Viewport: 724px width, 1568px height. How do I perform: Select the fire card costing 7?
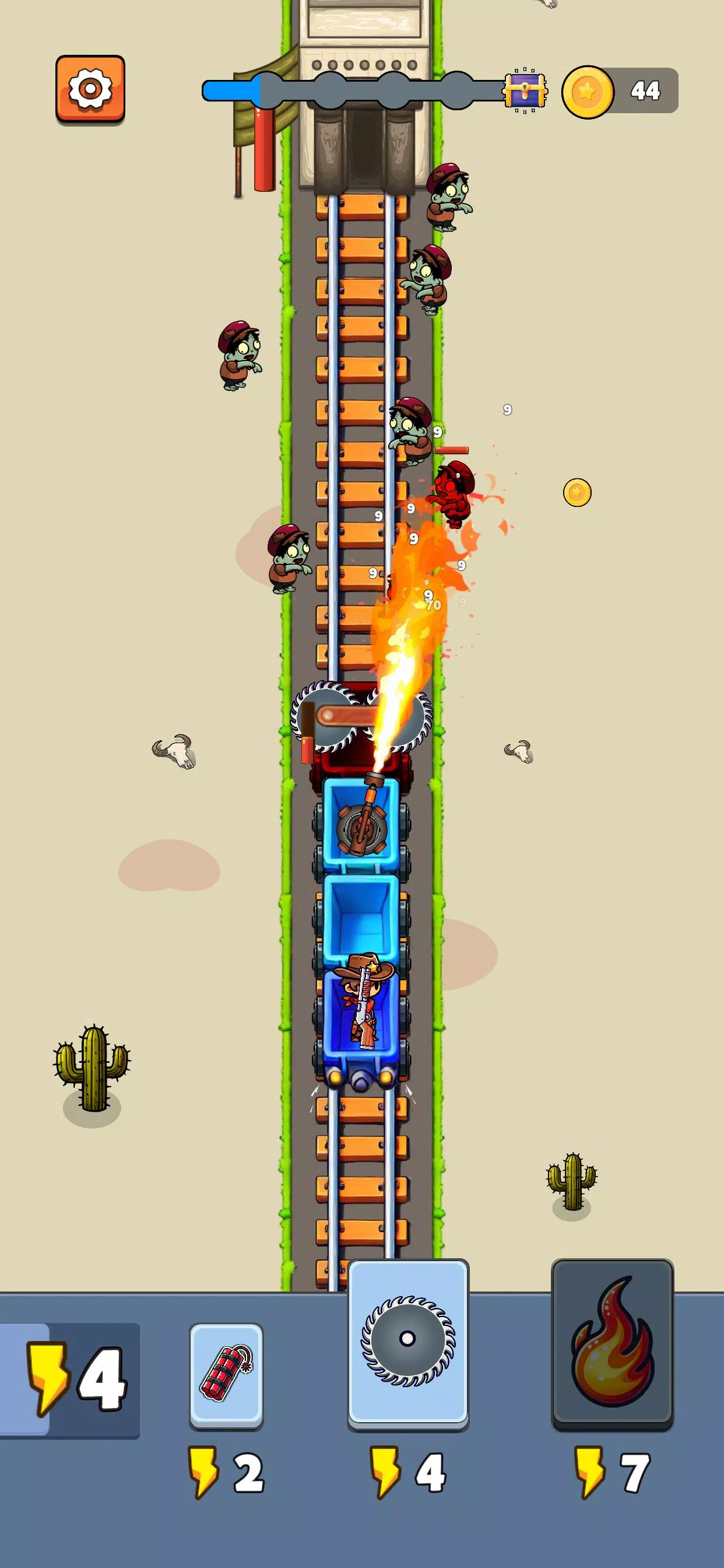point(612,1343)
